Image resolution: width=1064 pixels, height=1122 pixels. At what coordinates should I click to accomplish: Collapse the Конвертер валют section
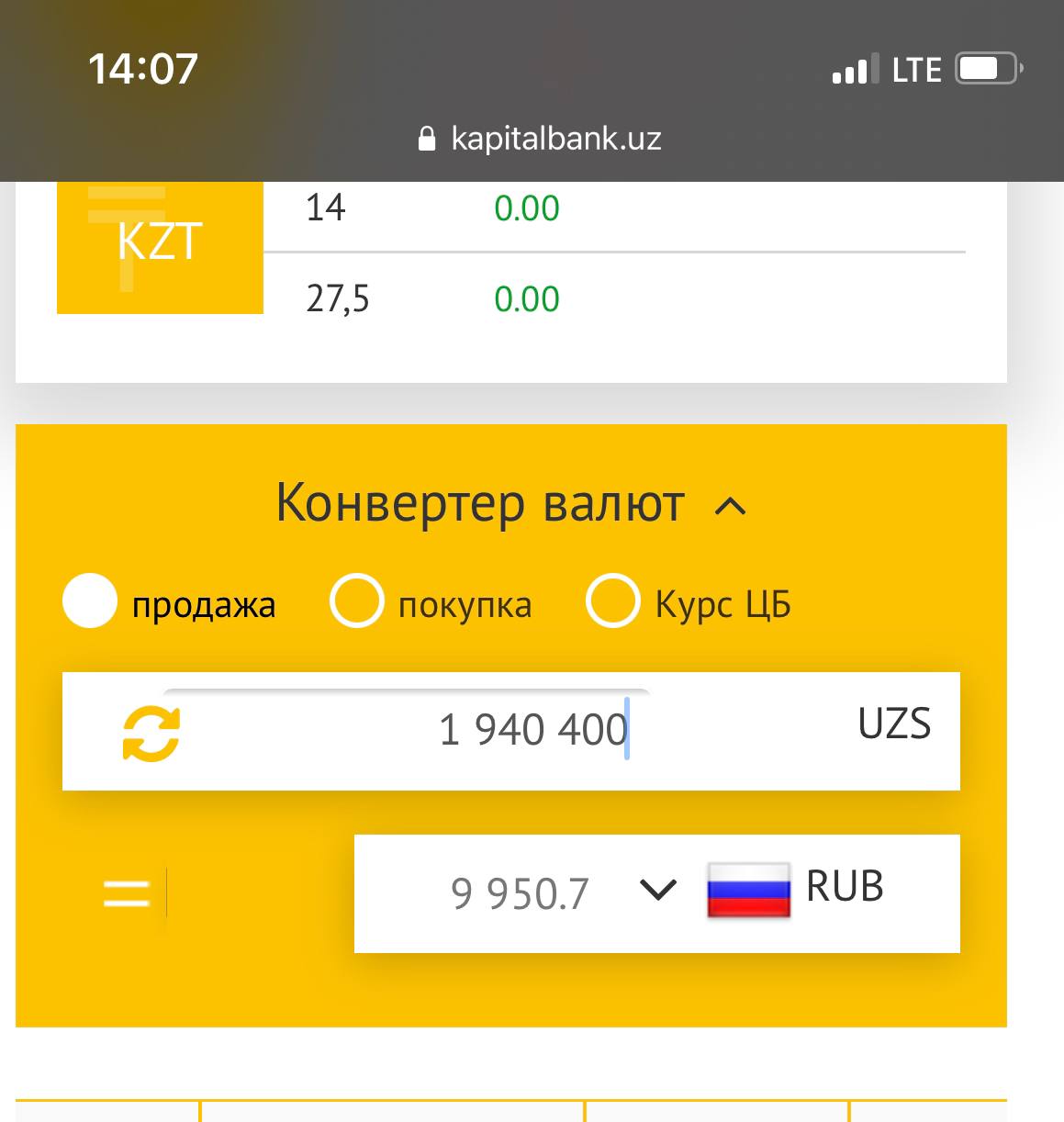tap(730, 506)
